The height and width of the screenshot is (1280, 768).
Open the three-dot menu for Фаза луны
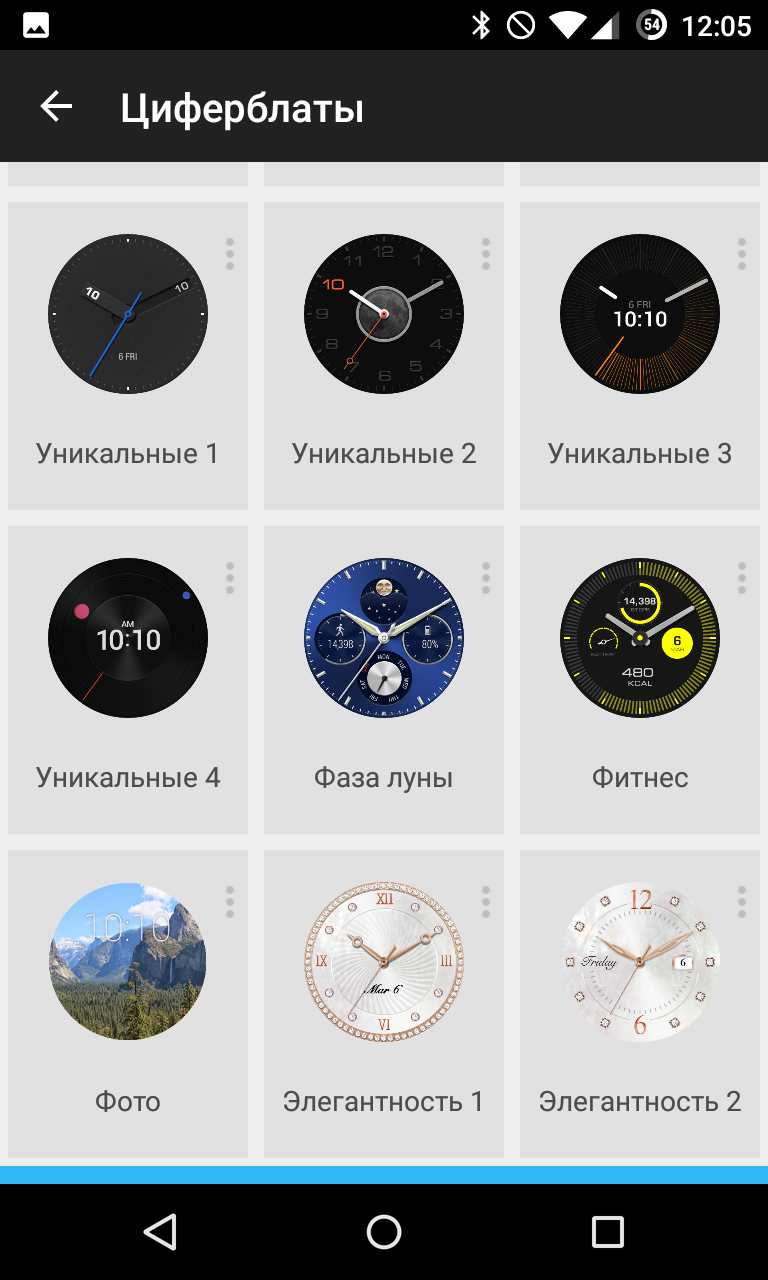click(x=486, y=578)
